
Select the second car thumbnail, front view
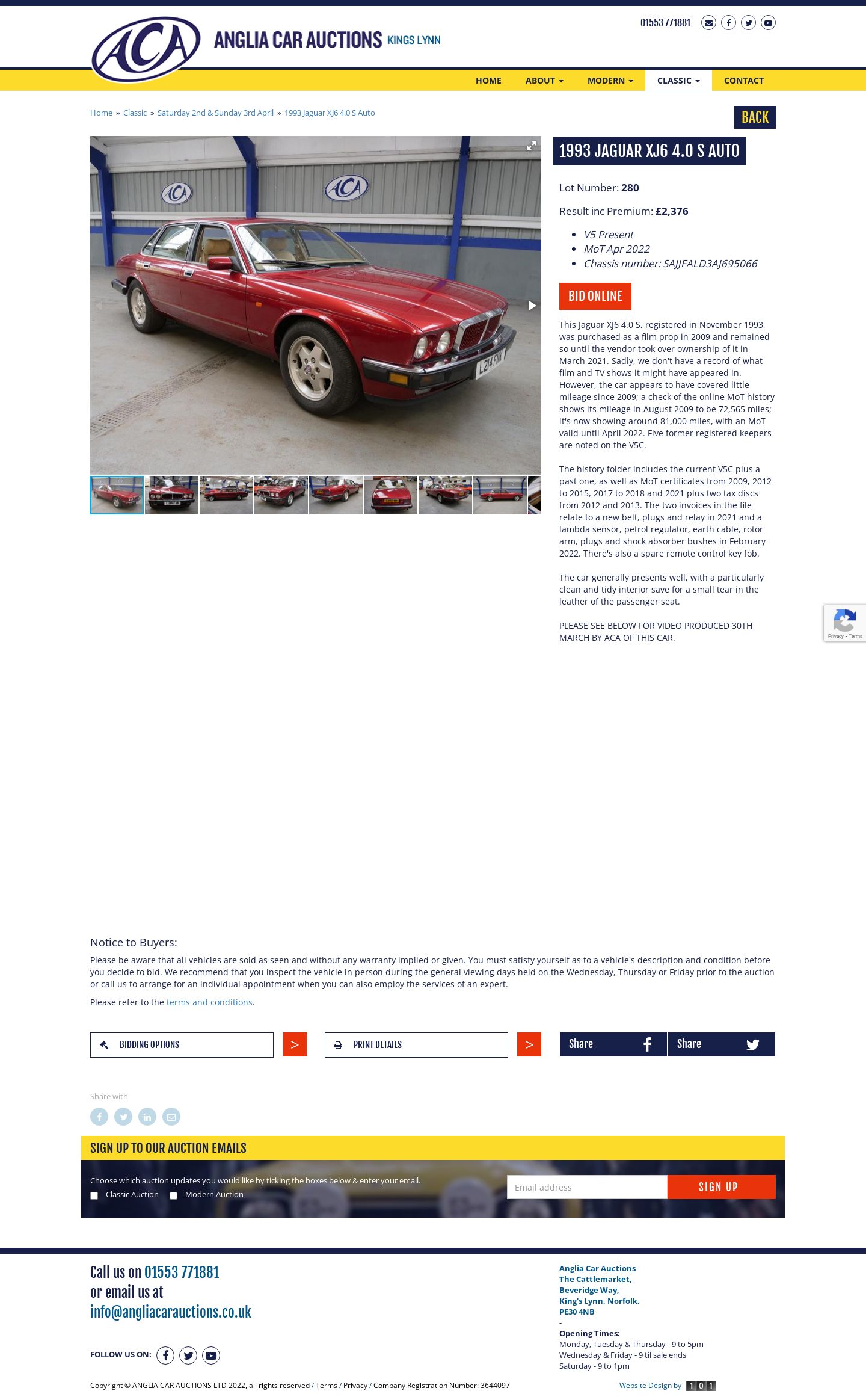coord(171,495)
